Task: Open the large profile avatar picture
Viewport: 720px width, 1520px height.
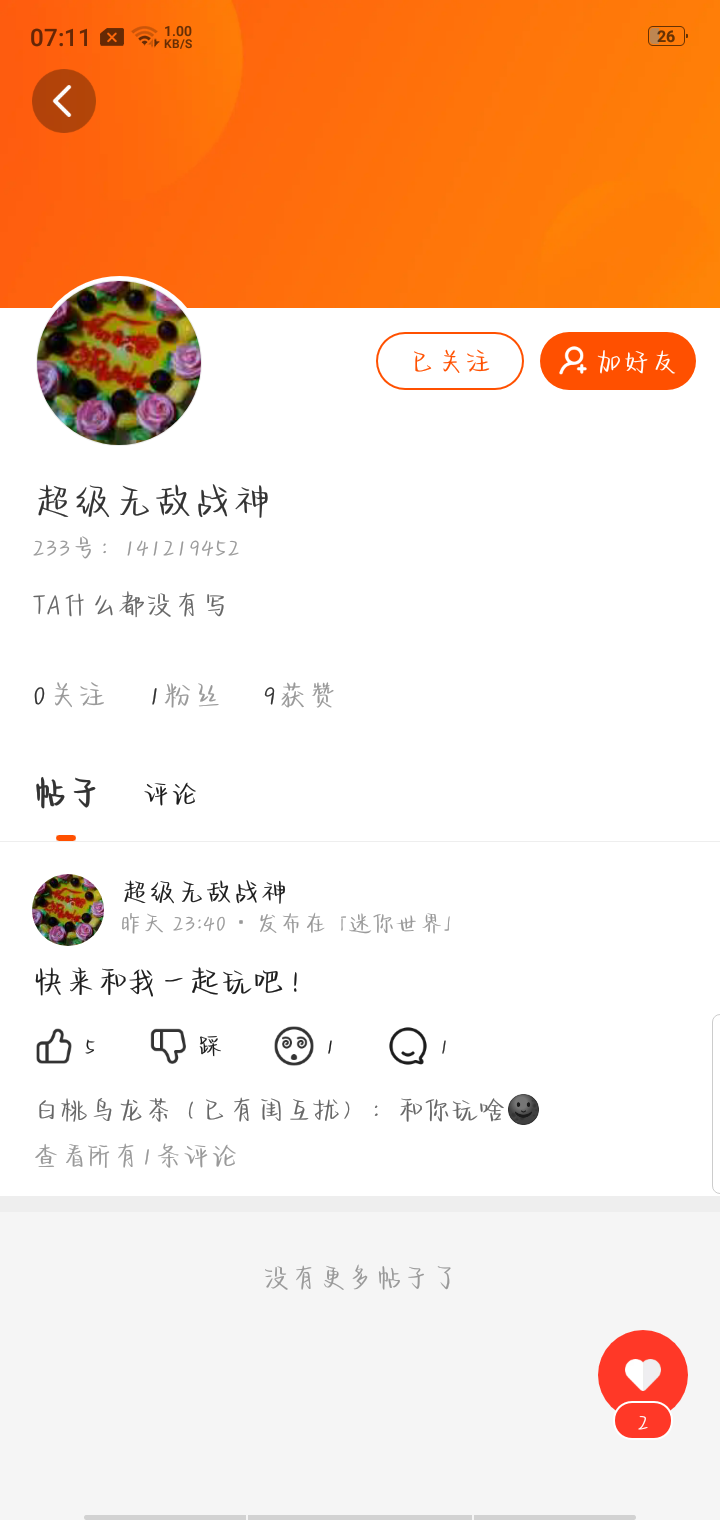Action: tap(119, 362)
